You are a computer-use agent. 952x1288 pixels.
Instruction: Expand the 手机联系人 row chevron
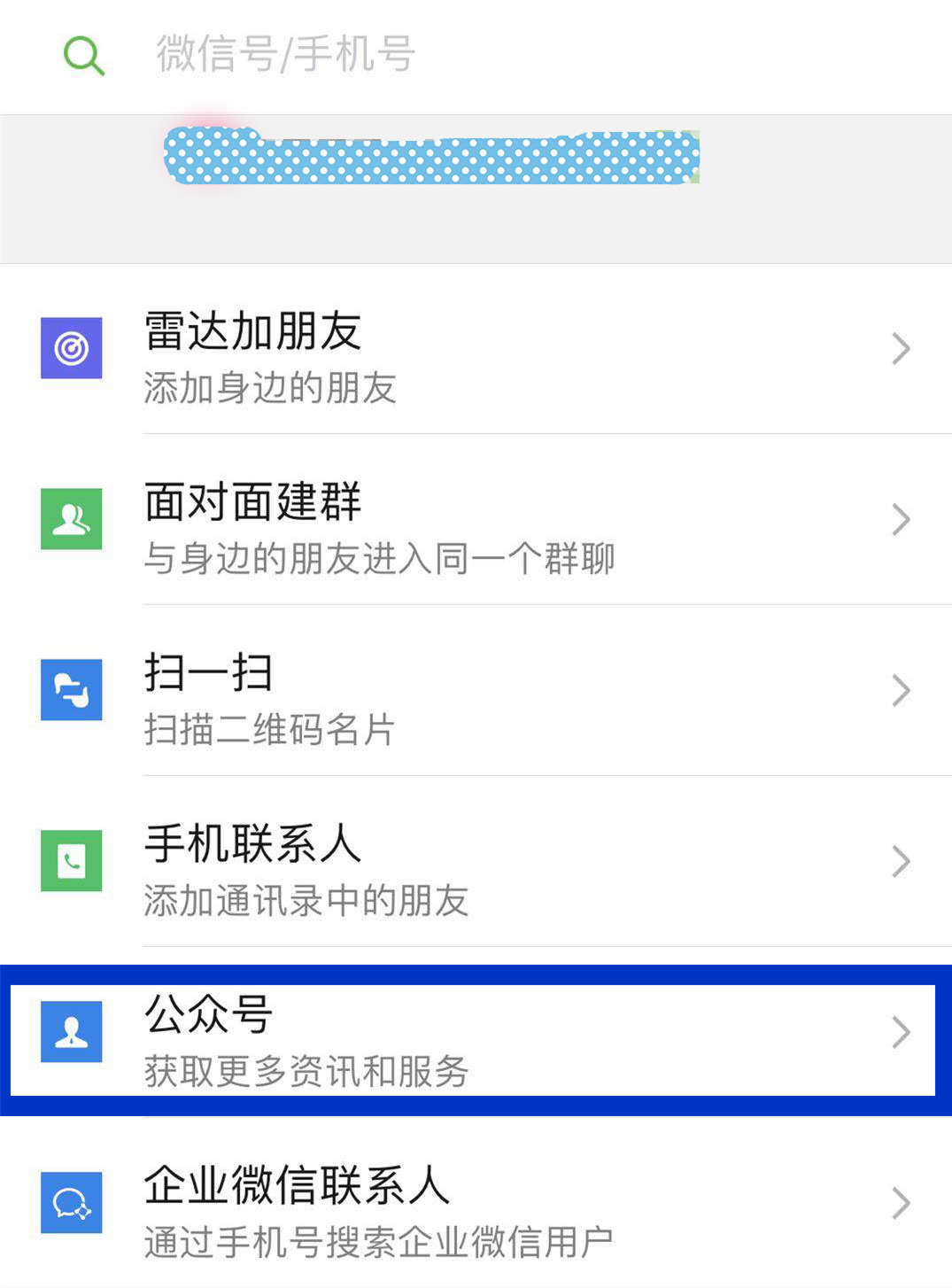(902, 861)
